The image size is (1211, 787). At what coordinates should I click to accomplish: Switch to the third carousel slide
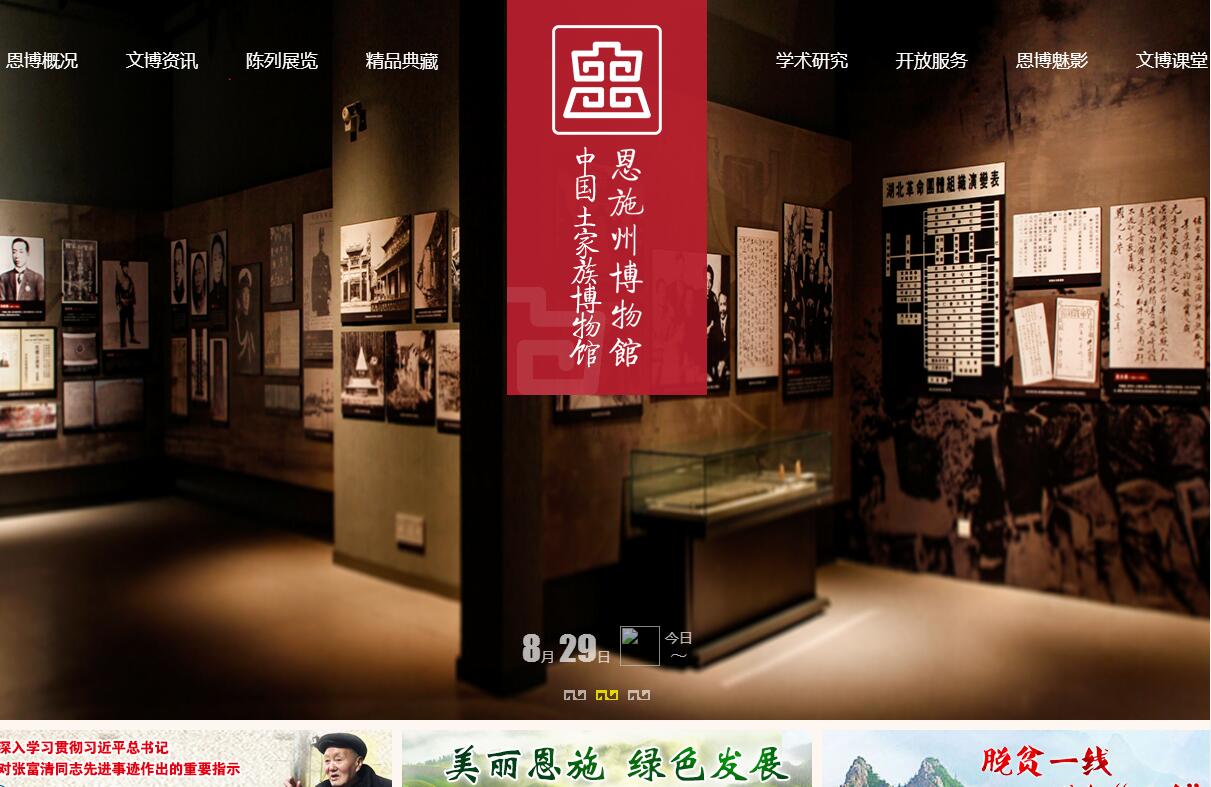[639, 695]
